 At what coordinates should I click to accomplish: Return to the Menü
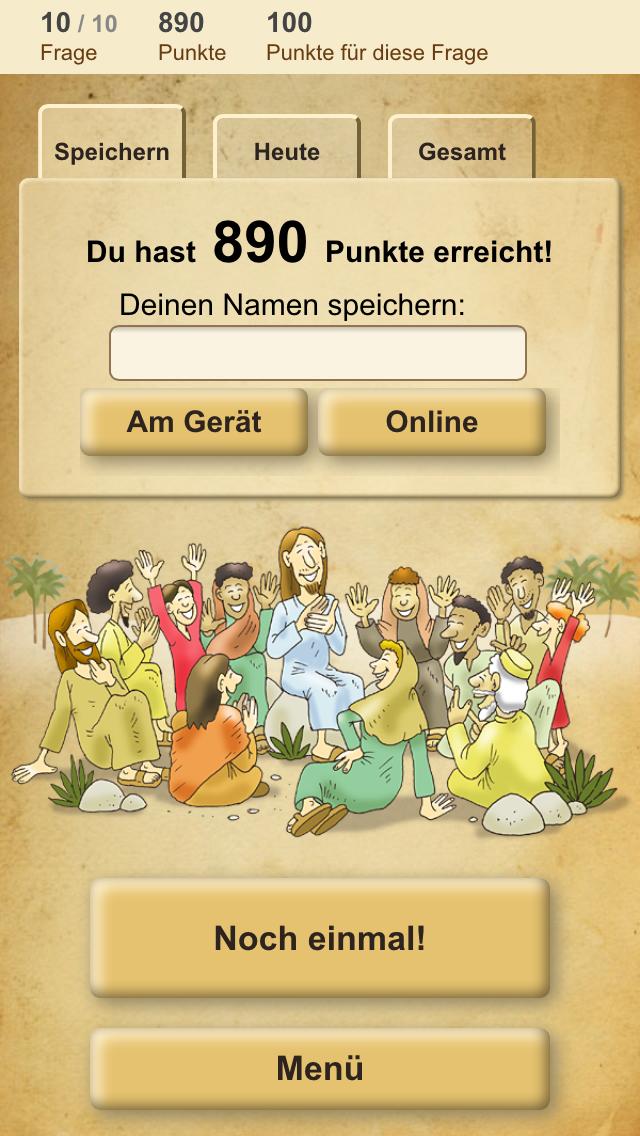pyautogui.click(x=320, y=1068)
